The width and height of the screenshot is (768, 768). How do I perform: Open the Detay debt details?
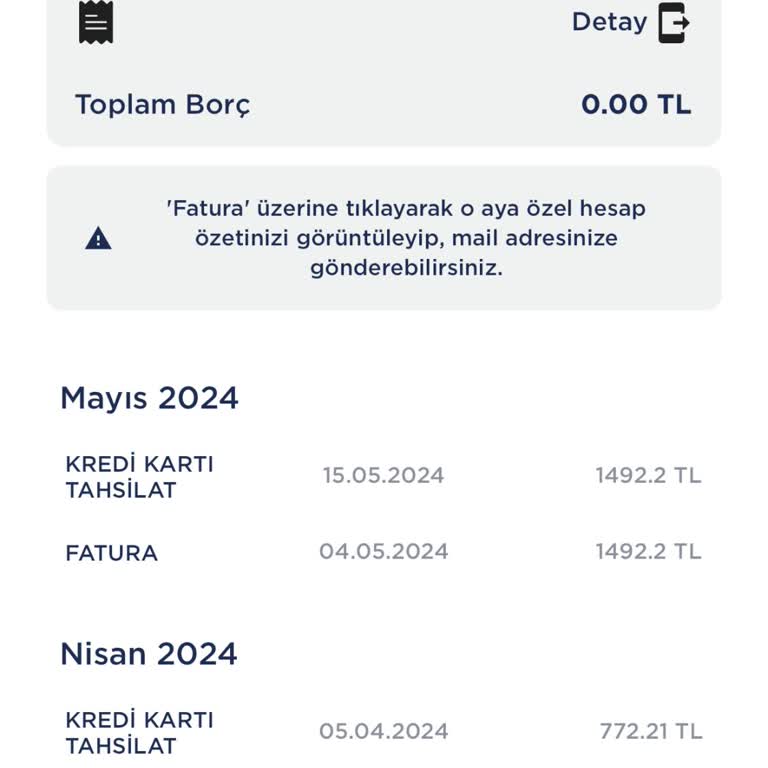tap(631, 23)
